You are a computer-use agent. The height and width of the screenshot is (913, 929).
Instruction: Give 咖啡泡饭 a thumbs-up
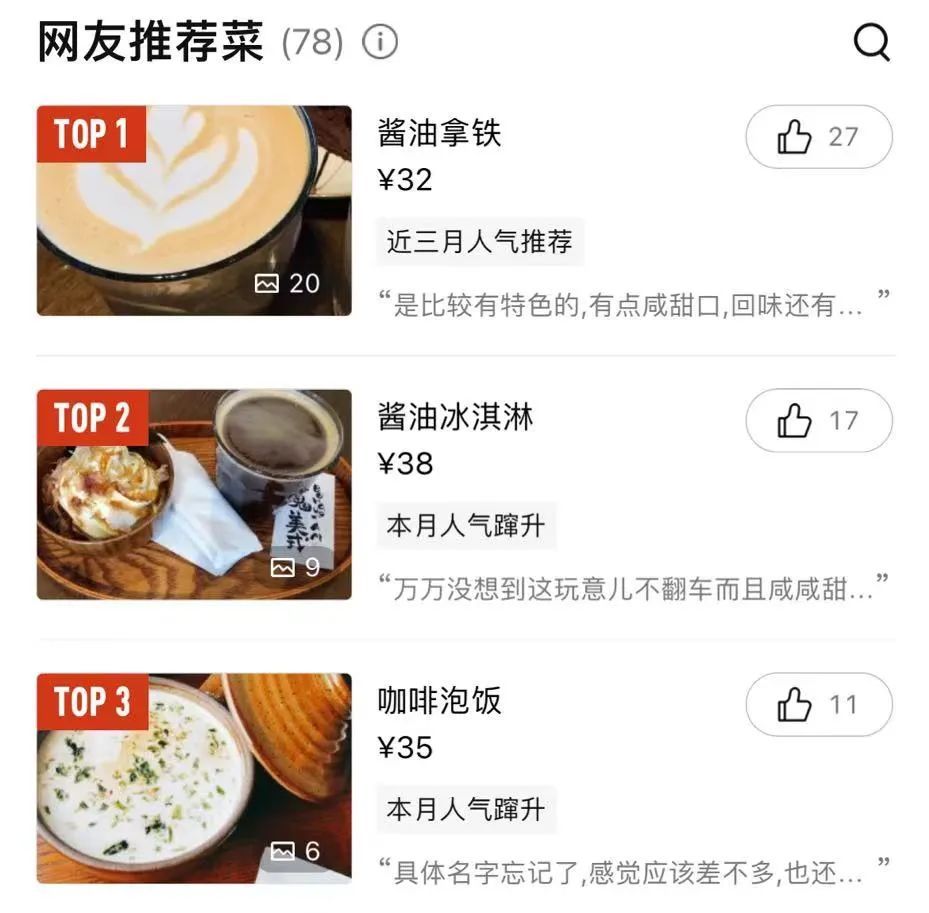818,705
